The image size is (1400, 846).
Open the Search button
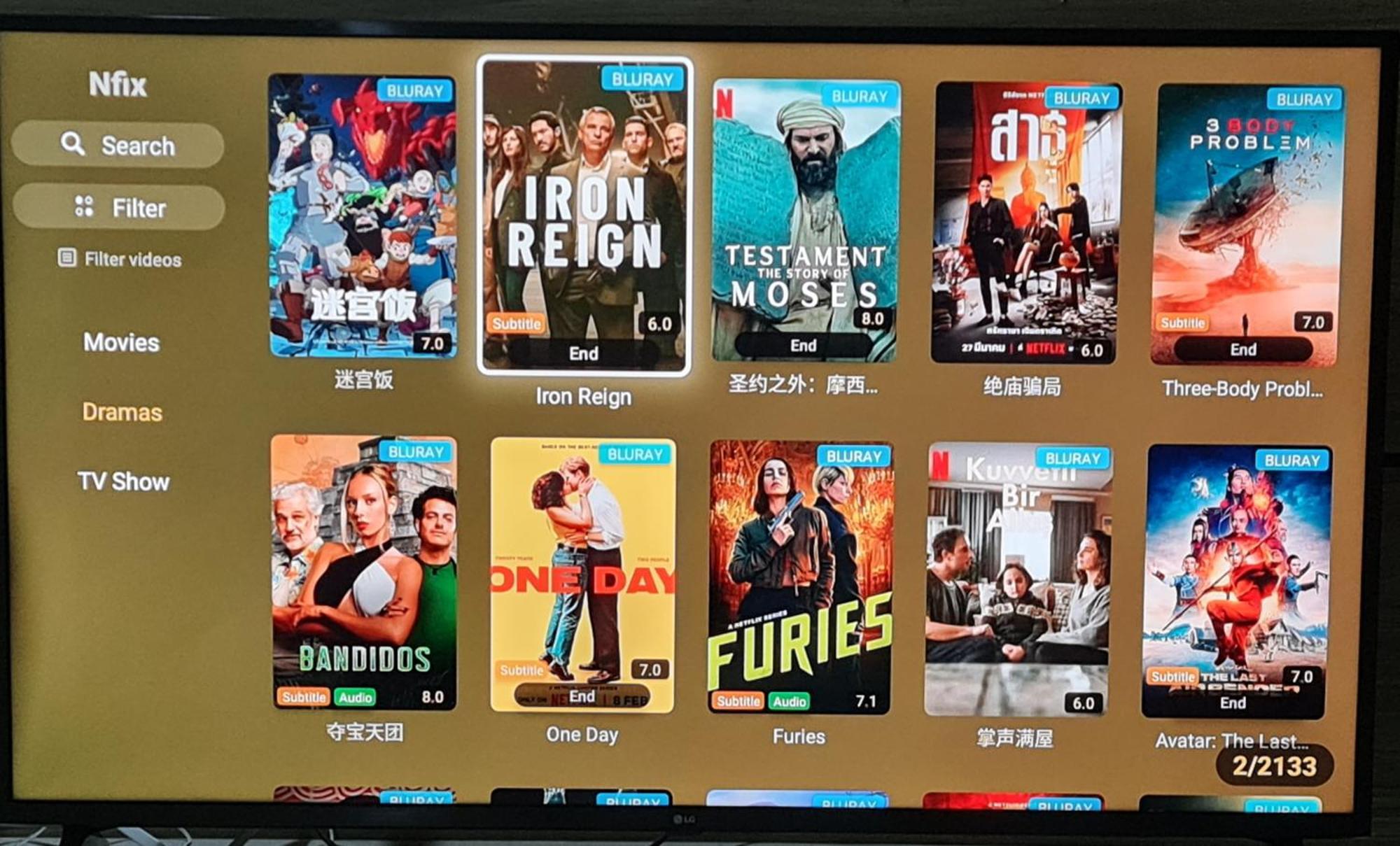118,145
